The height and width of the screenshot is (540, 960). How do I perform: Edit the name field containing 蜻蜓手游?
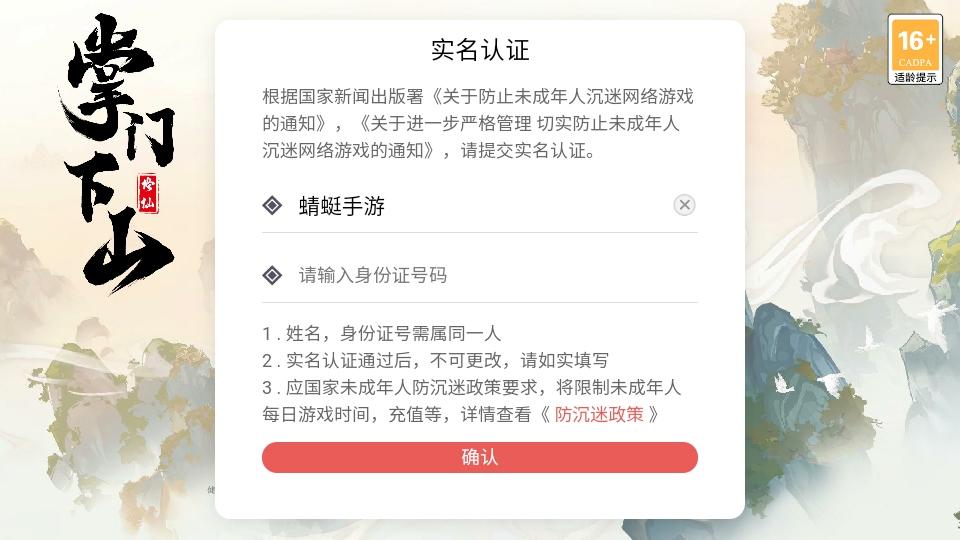[470, 206]
